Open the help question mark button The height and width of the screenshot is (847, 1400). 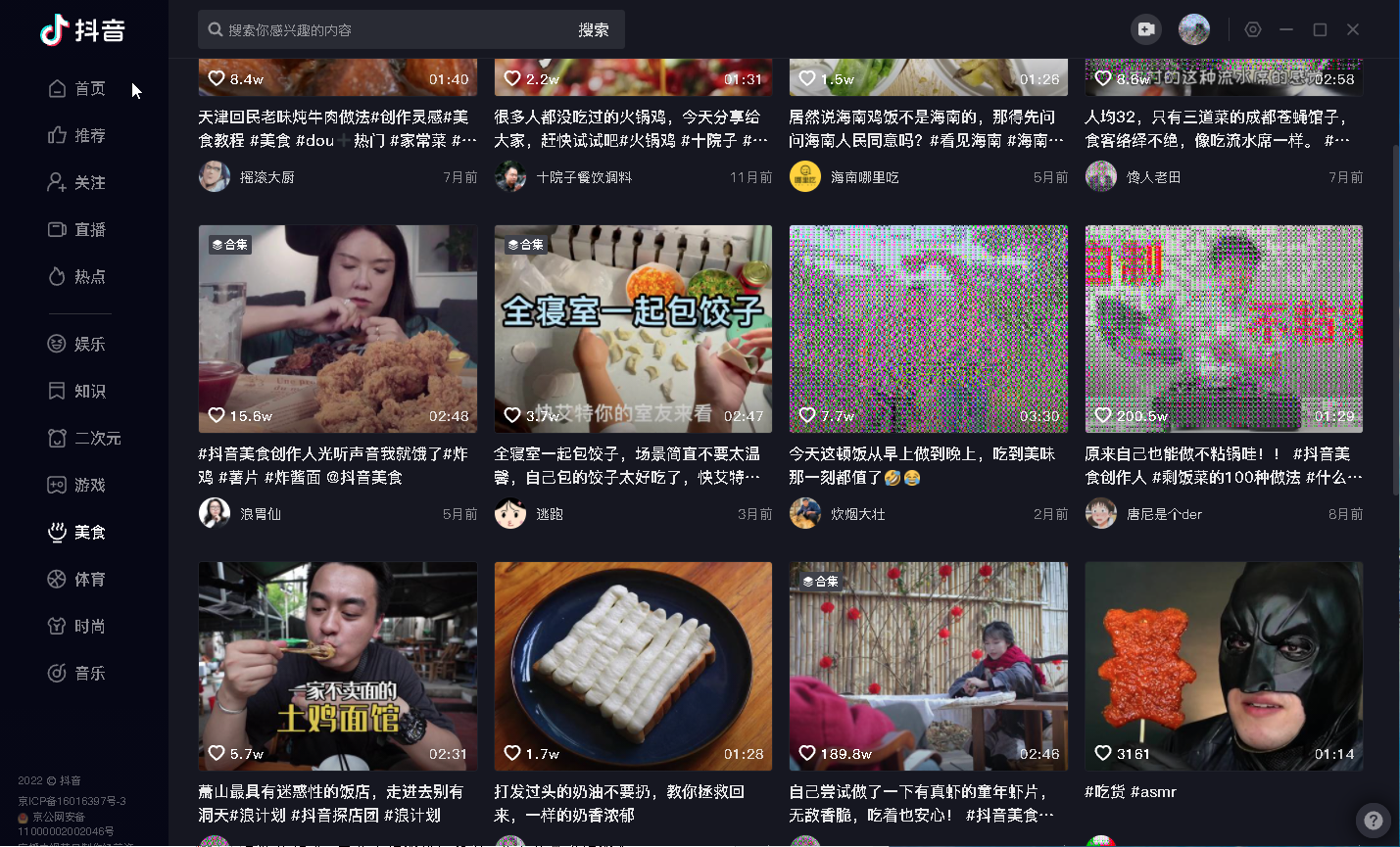1374,821
